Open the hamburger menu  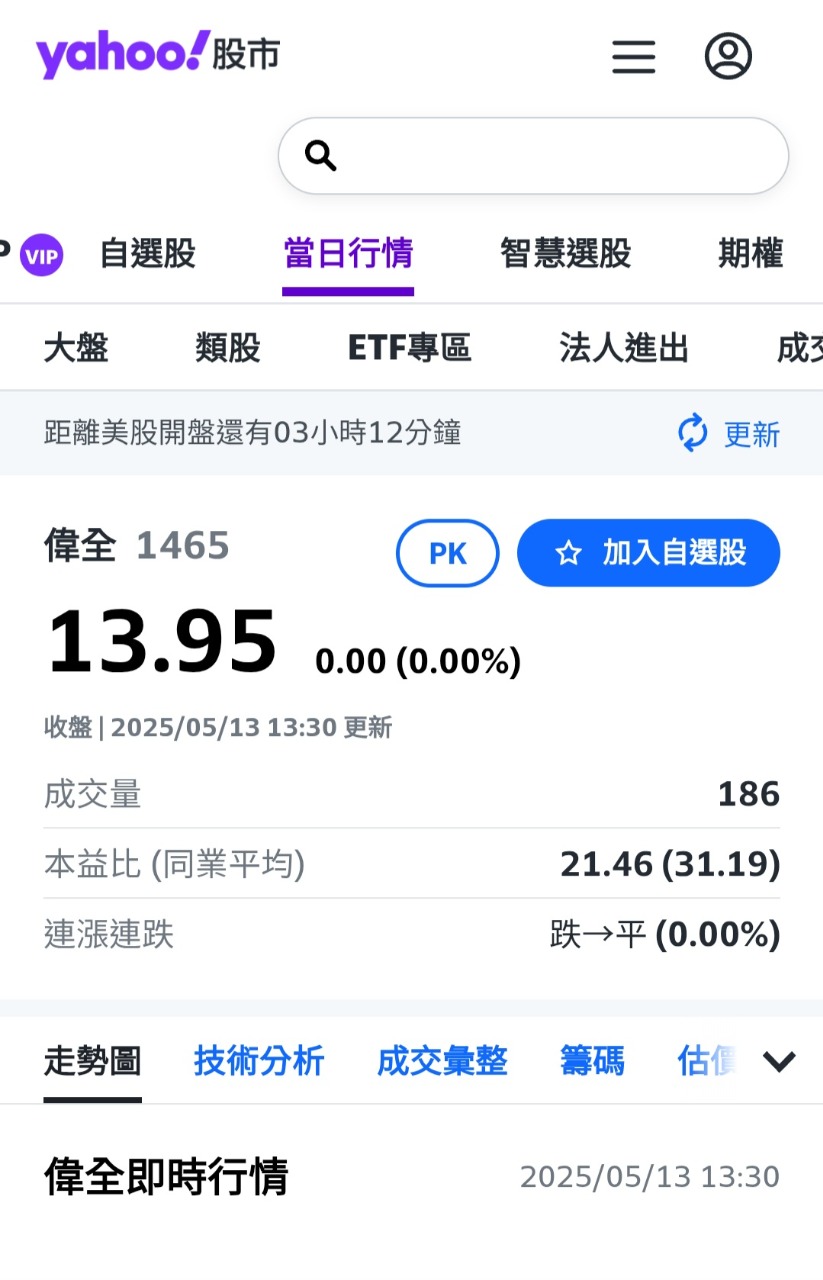(633, 57)
